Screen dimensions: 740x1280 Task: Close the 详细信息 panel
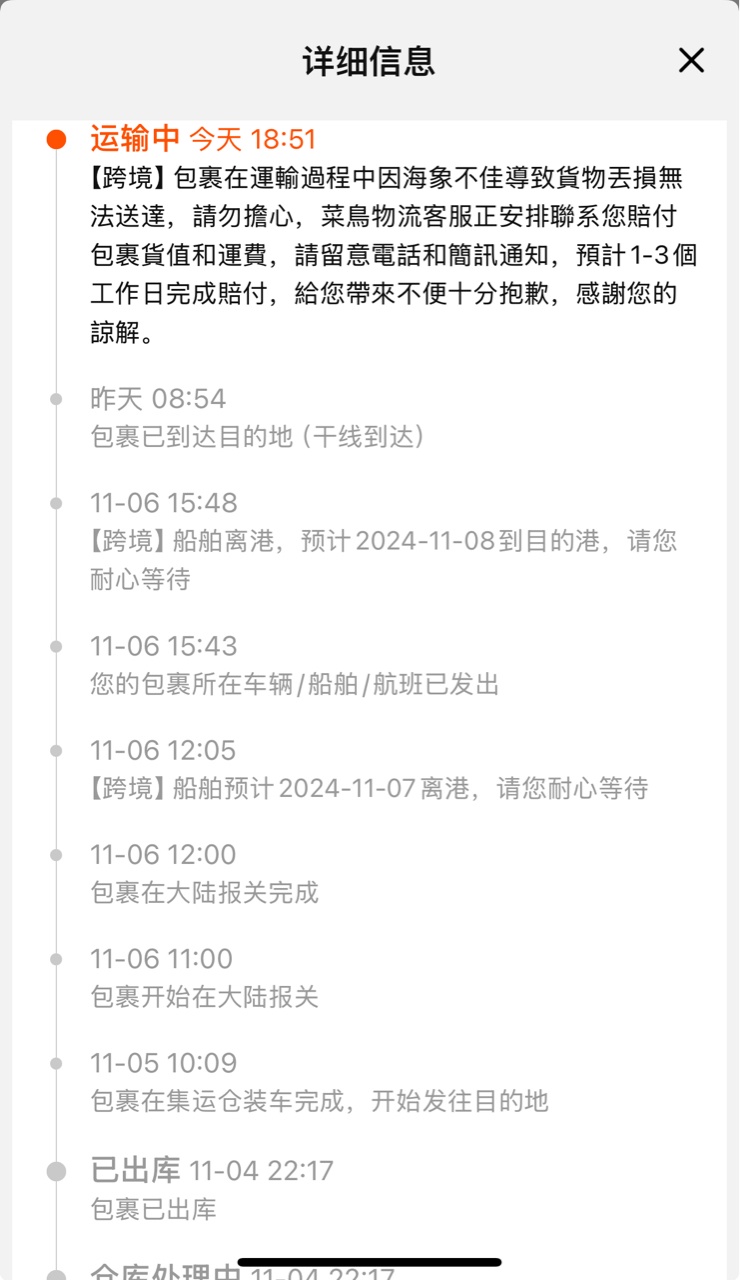[x=691, y=60]
